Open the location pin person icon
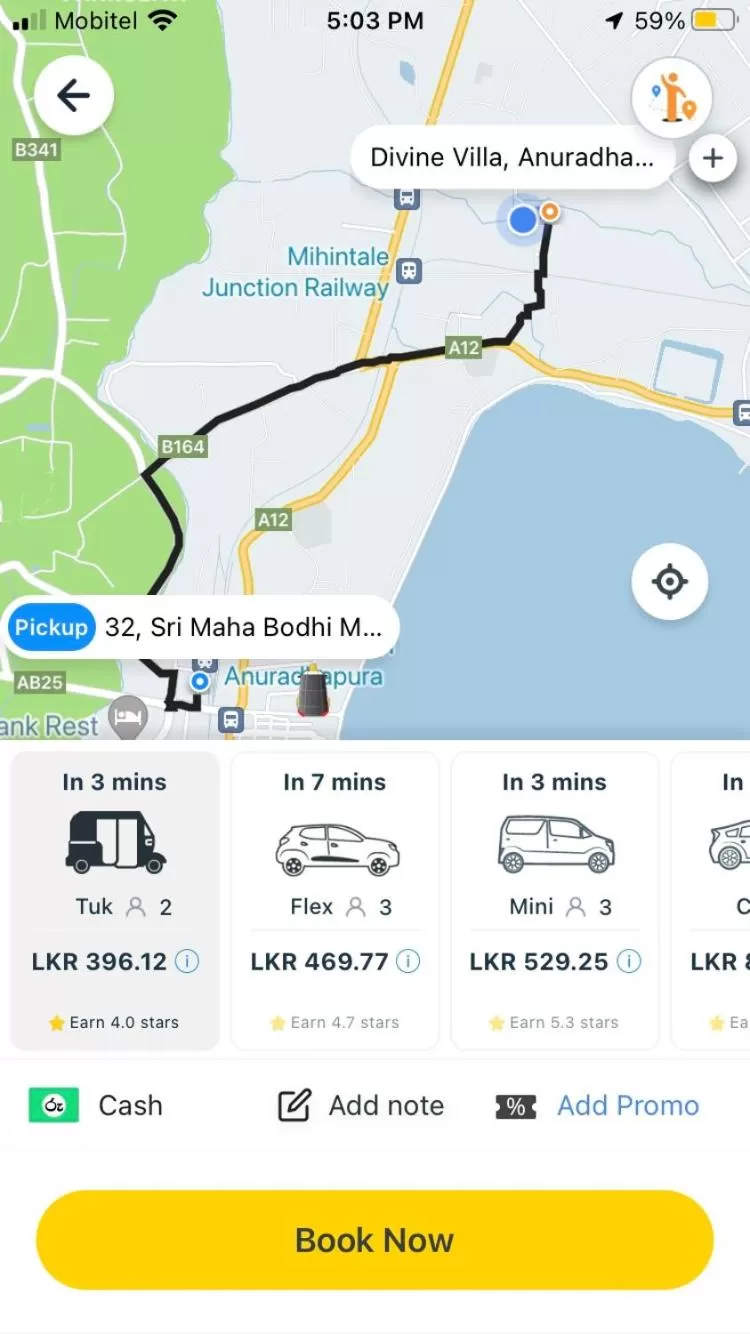 [x=672, y=98]
